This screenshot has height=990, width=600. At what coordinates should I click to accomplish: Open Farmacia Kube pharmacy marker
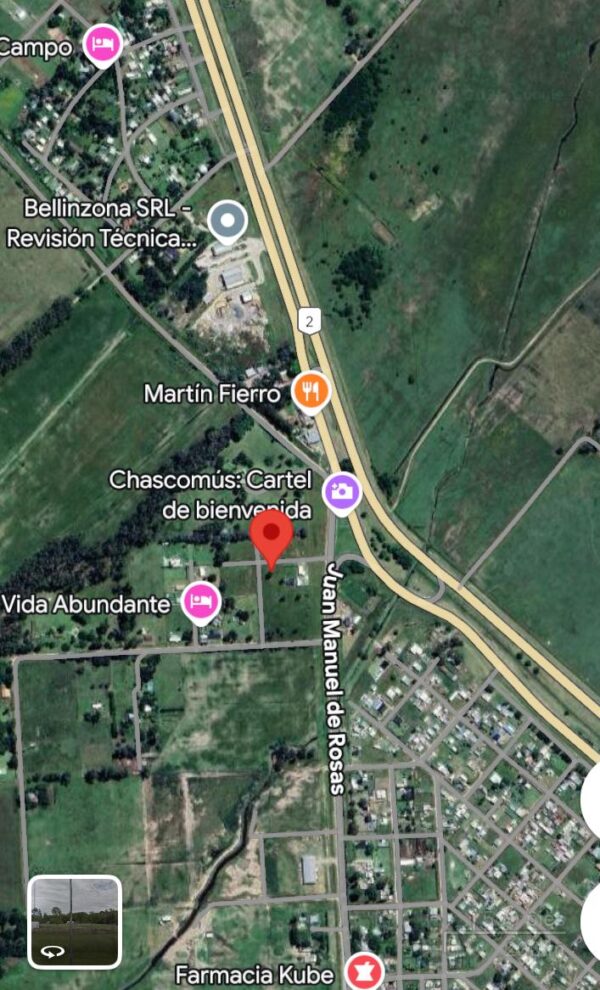pyautogui.click(x=359, y=971)
